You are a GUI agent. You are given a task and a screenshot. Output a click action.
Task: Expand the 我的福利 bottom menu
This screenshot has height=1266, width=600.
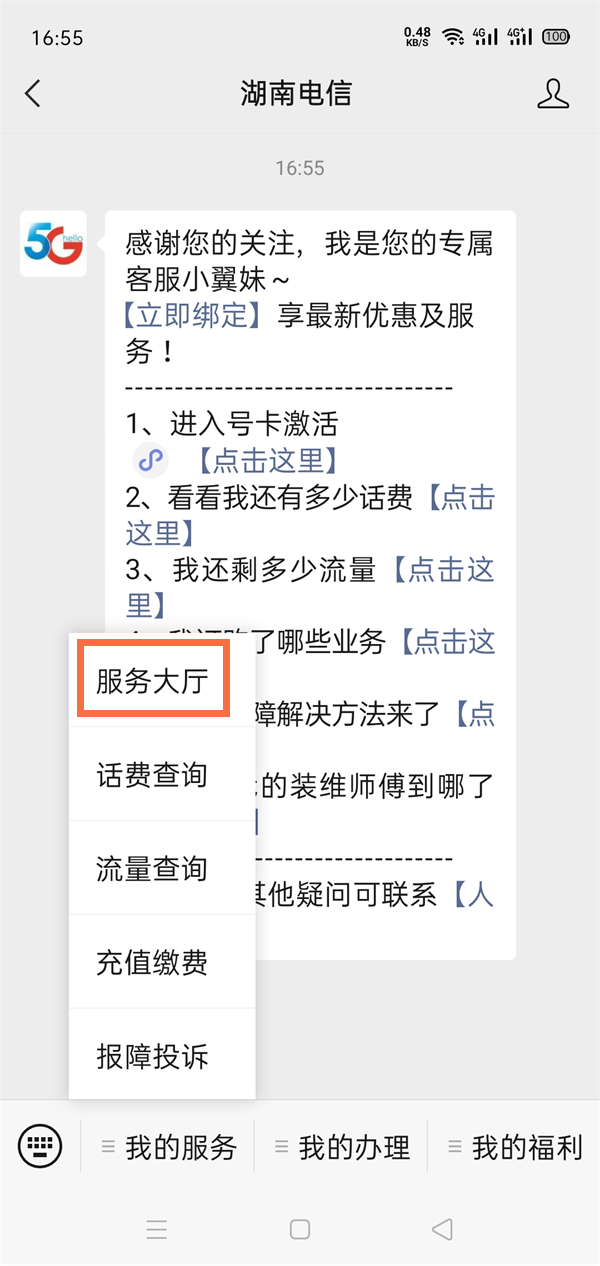point(515,1147)
